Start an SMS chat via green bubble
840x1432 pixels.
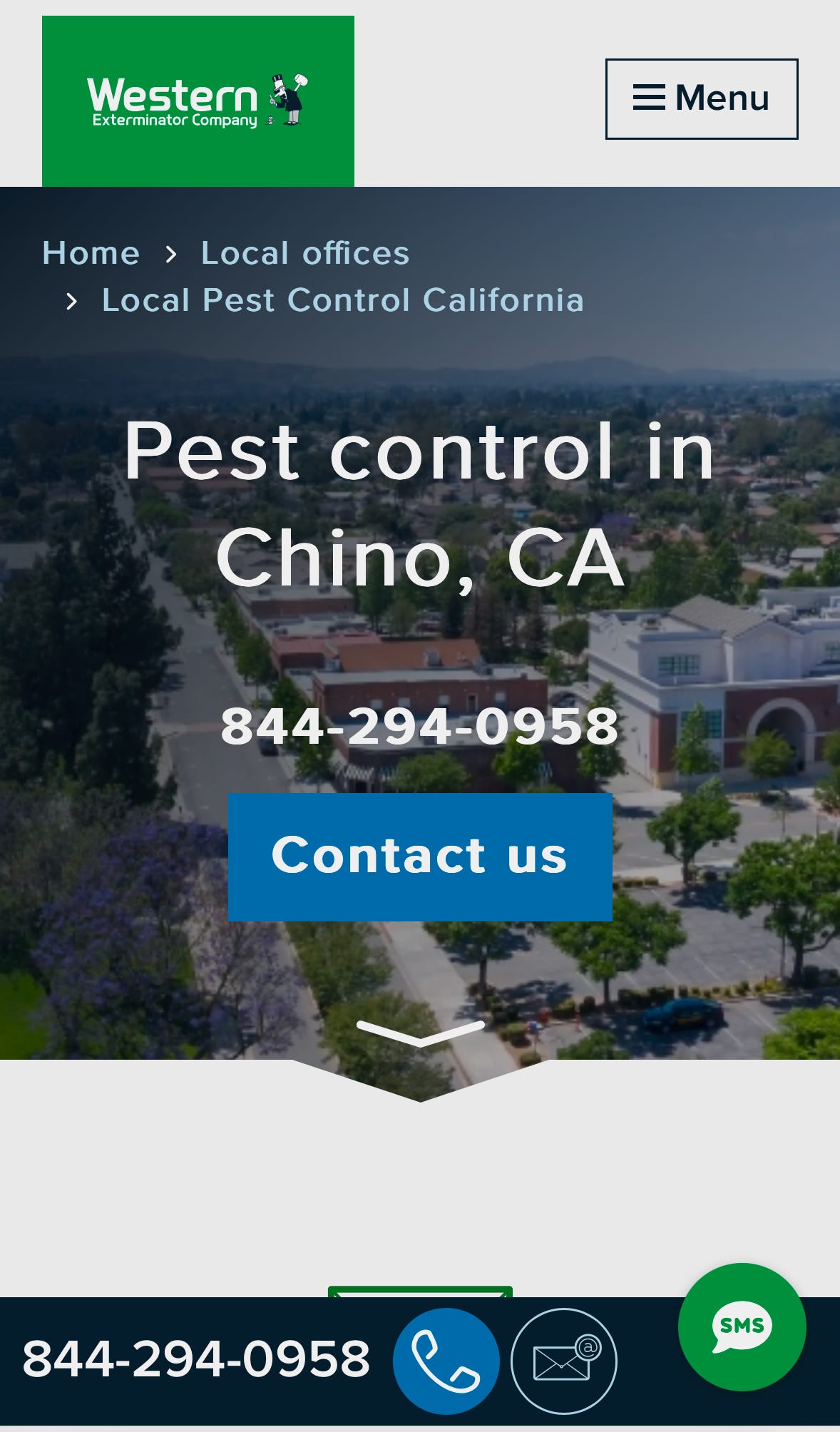[x=742, y=1326]
